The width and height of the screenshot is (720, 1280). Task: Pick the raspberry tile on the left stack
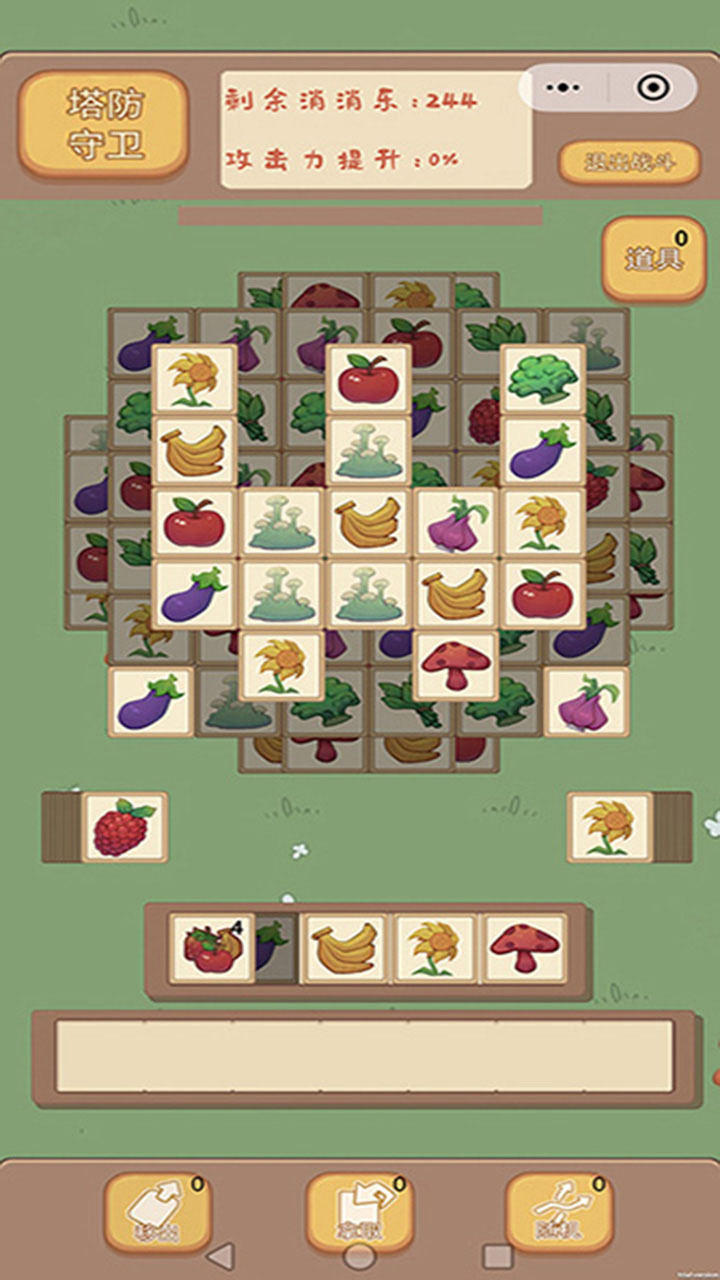click(124, 827)
